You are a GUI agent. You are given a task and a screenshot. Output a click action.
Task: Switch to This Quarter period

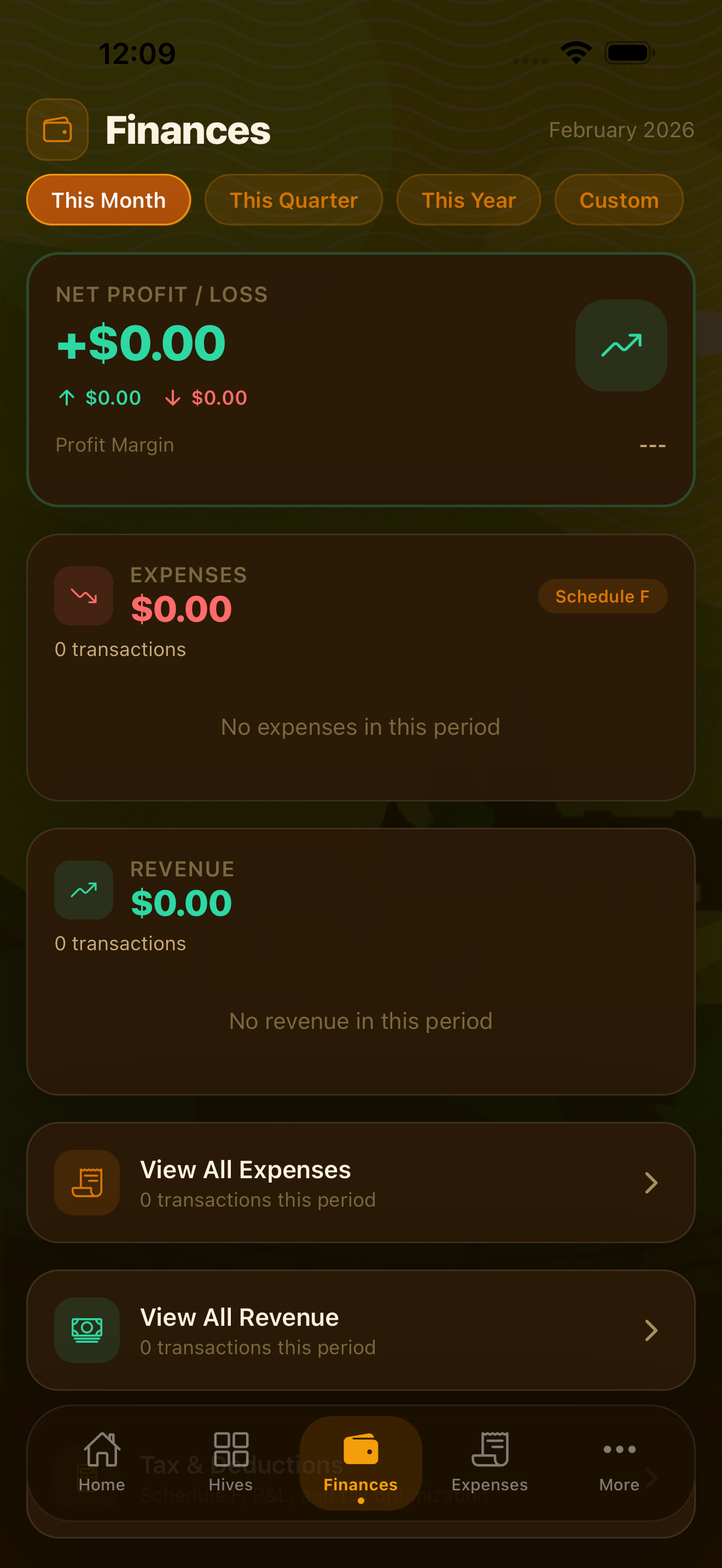coord(293,200)
